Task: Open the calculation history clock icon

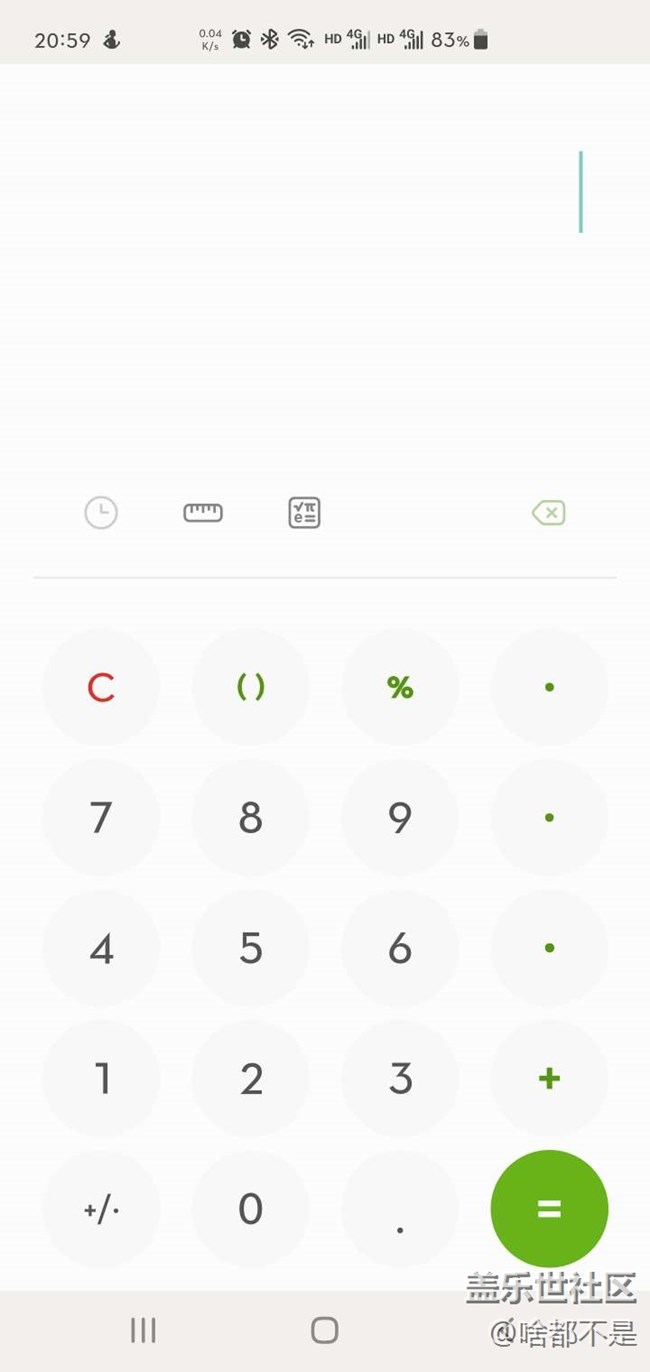Action: pos(101,513)
